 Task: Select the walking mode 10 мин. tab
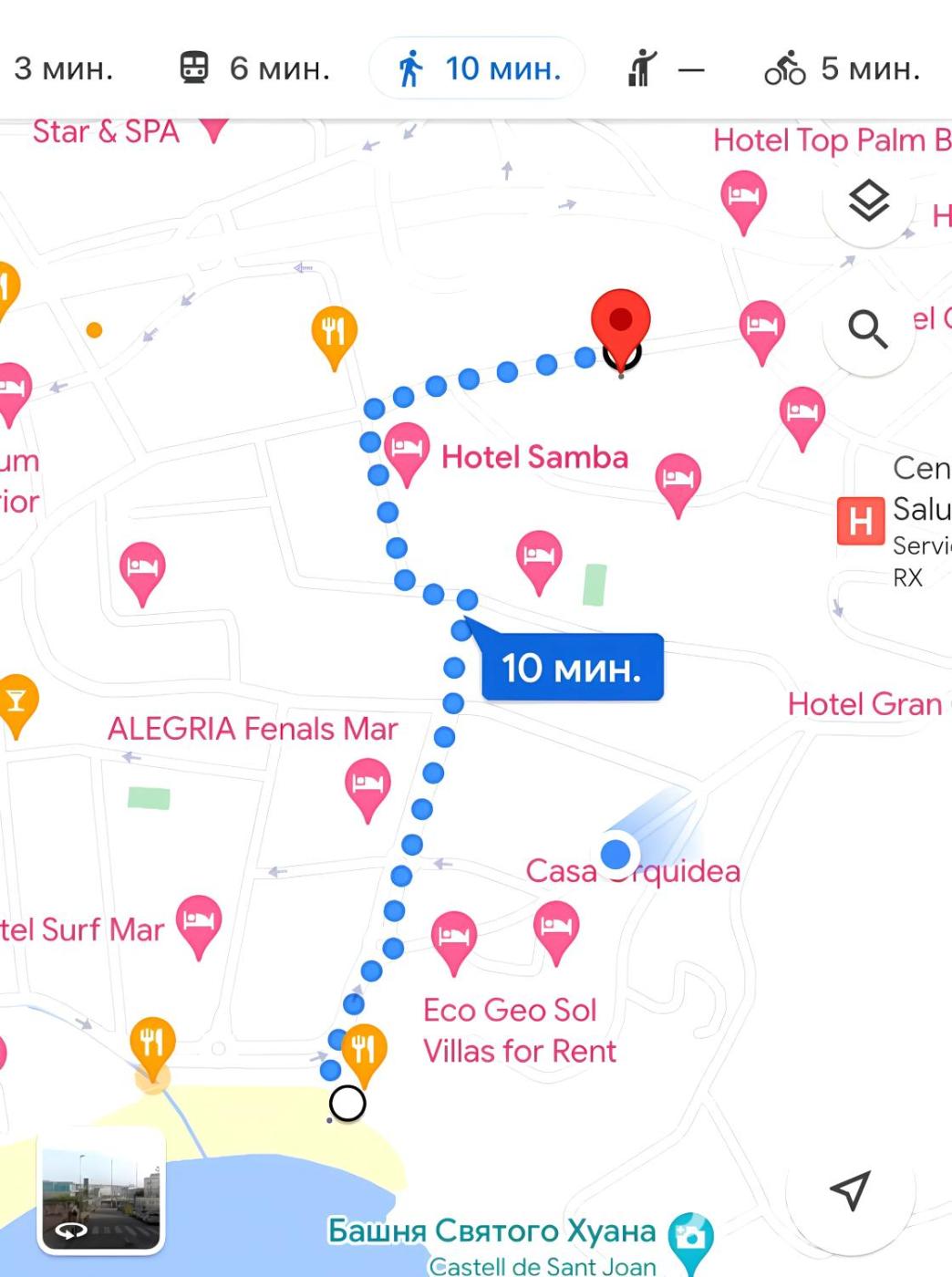tap(477, 68)
